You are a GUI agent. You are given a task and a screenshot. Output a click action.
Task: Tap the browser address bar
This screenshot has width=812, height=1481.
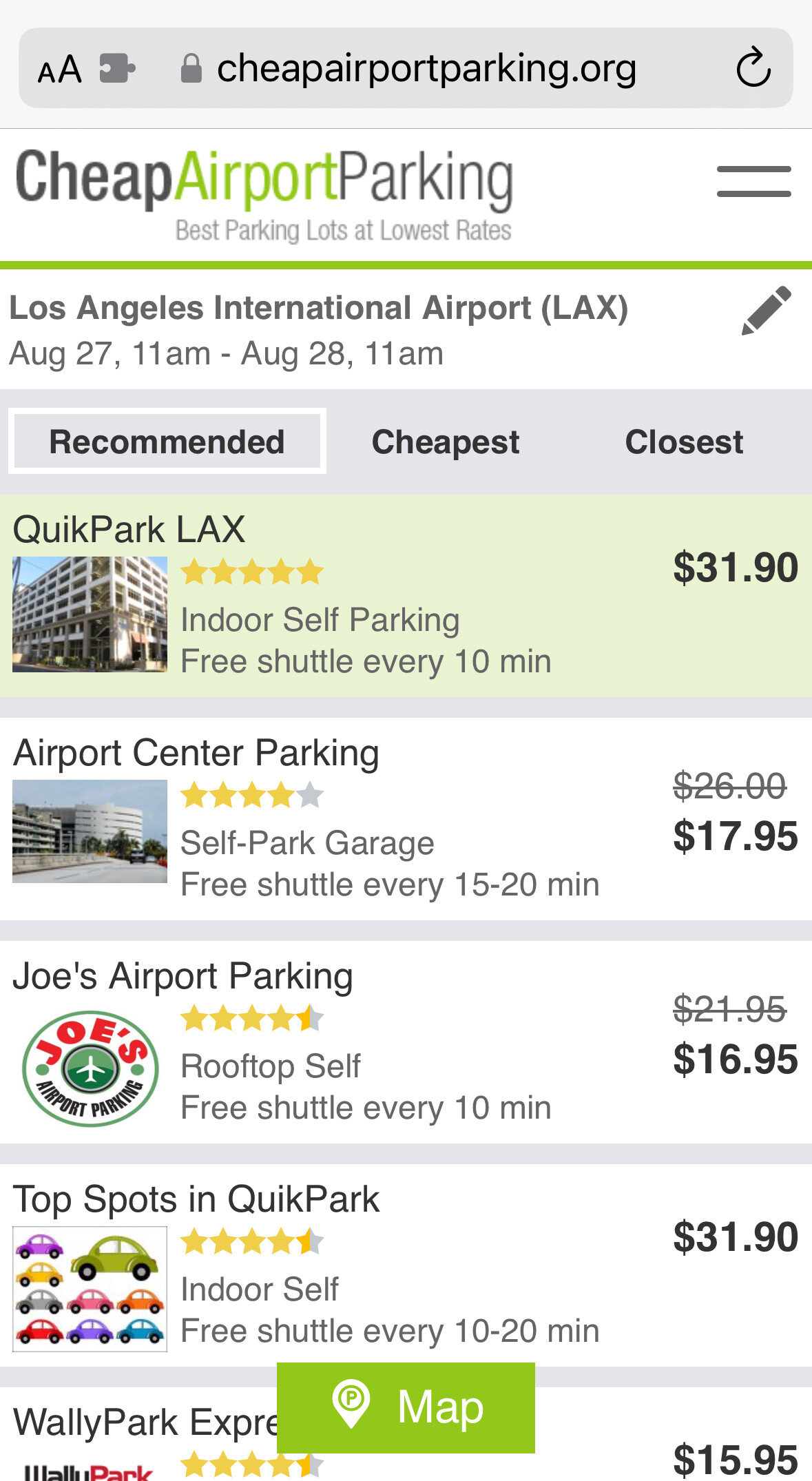click(x=426, y=68)
